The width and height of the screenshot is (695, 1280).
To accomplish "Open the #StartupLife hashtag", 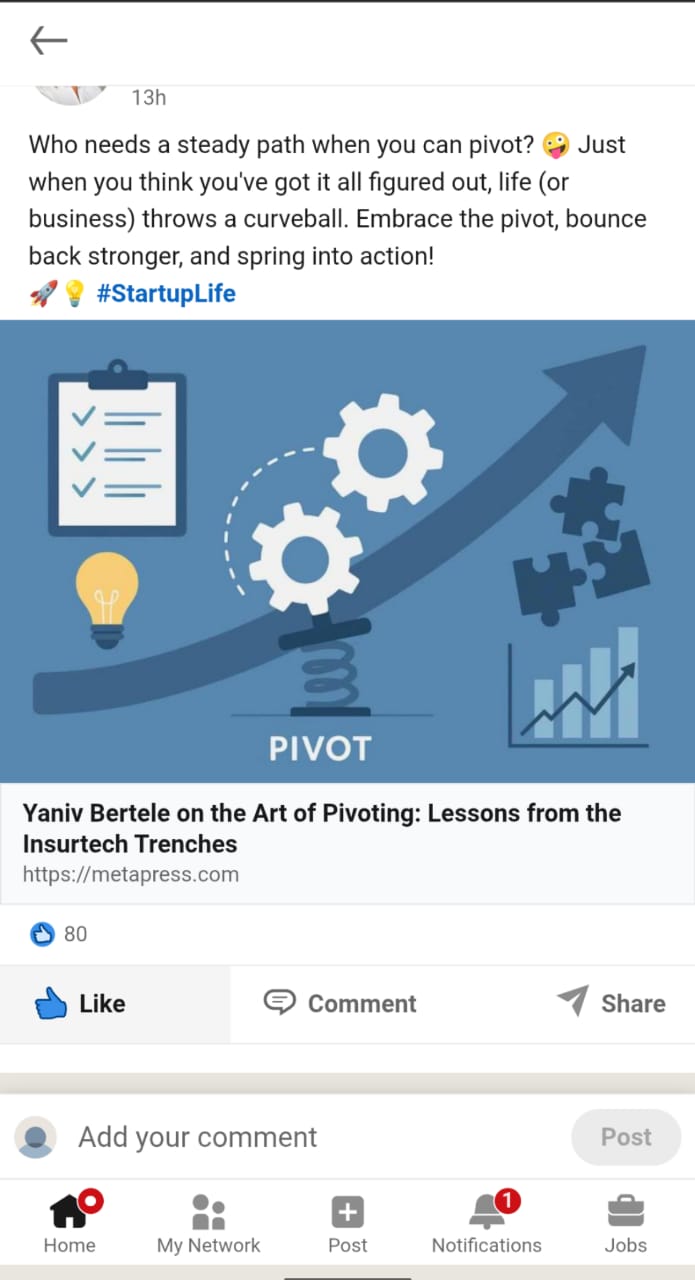I will pyautogui.click(x=165, y=294).
